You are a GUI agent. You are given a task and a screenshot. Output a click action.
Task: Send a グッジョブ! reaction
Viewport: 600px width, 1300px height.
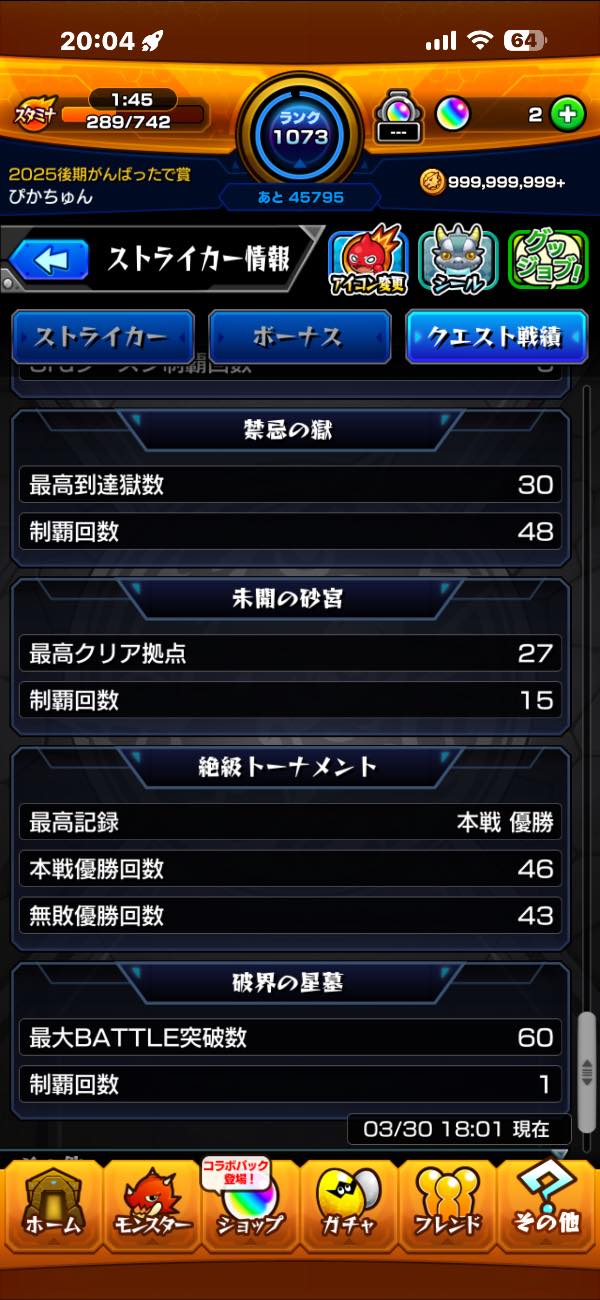coord(546,262)
